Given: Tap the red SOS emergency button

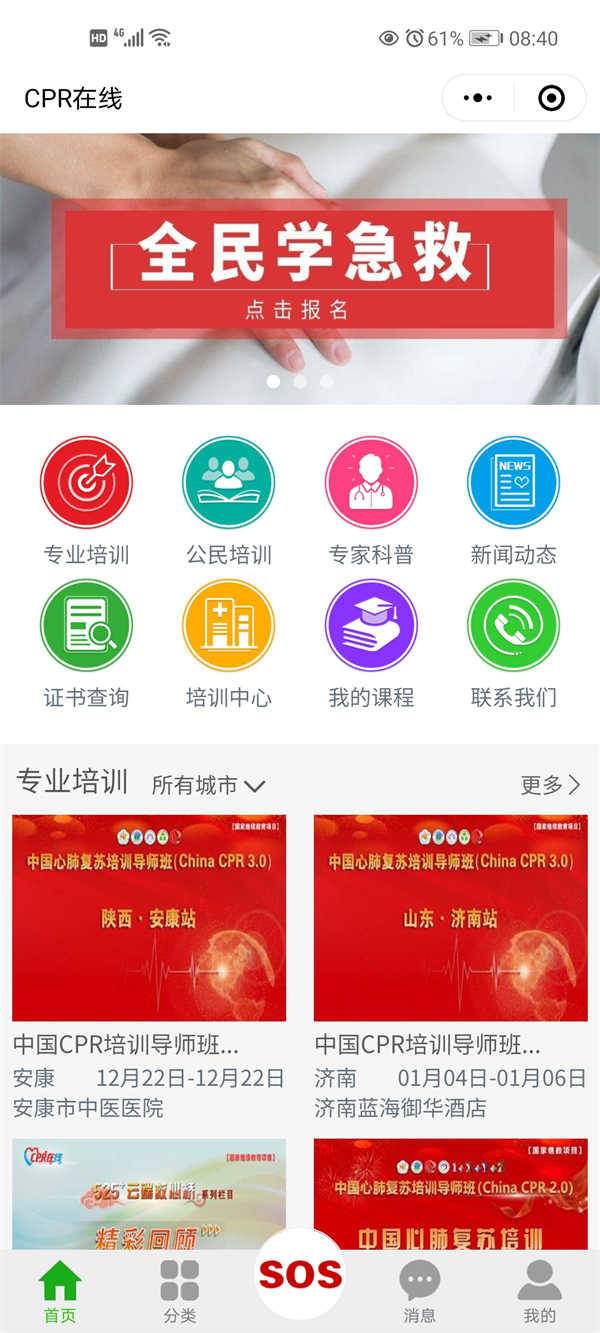Looking at the screenshot, I should pos(300,1274).
